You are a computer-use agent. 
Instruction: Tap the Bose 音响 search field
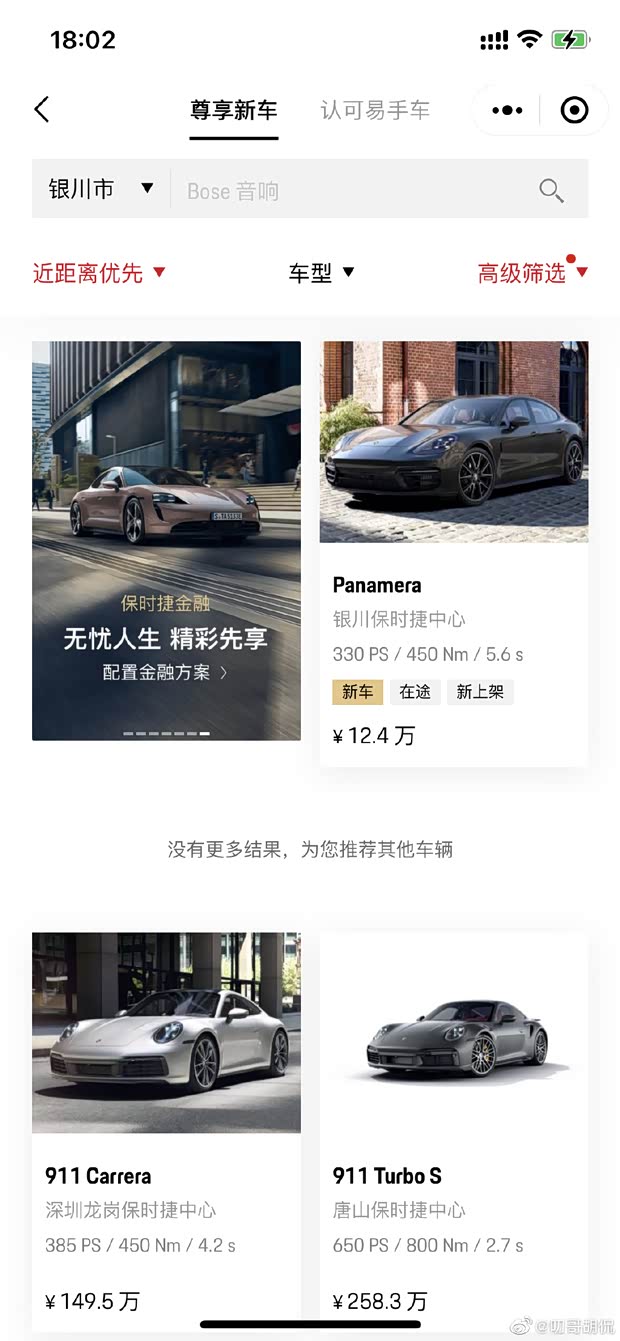click(350, 190)
